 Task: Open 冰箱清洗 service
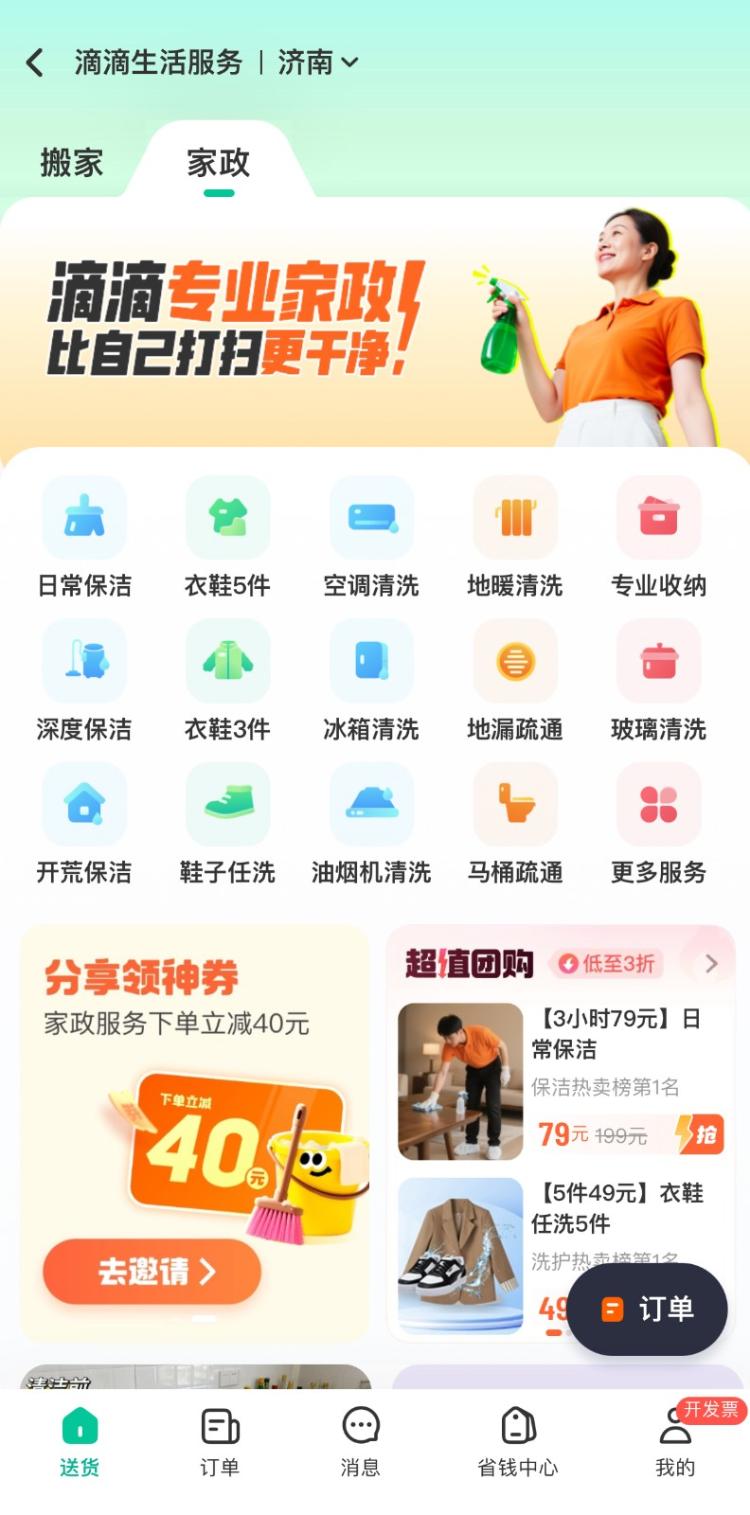point(371,680)
